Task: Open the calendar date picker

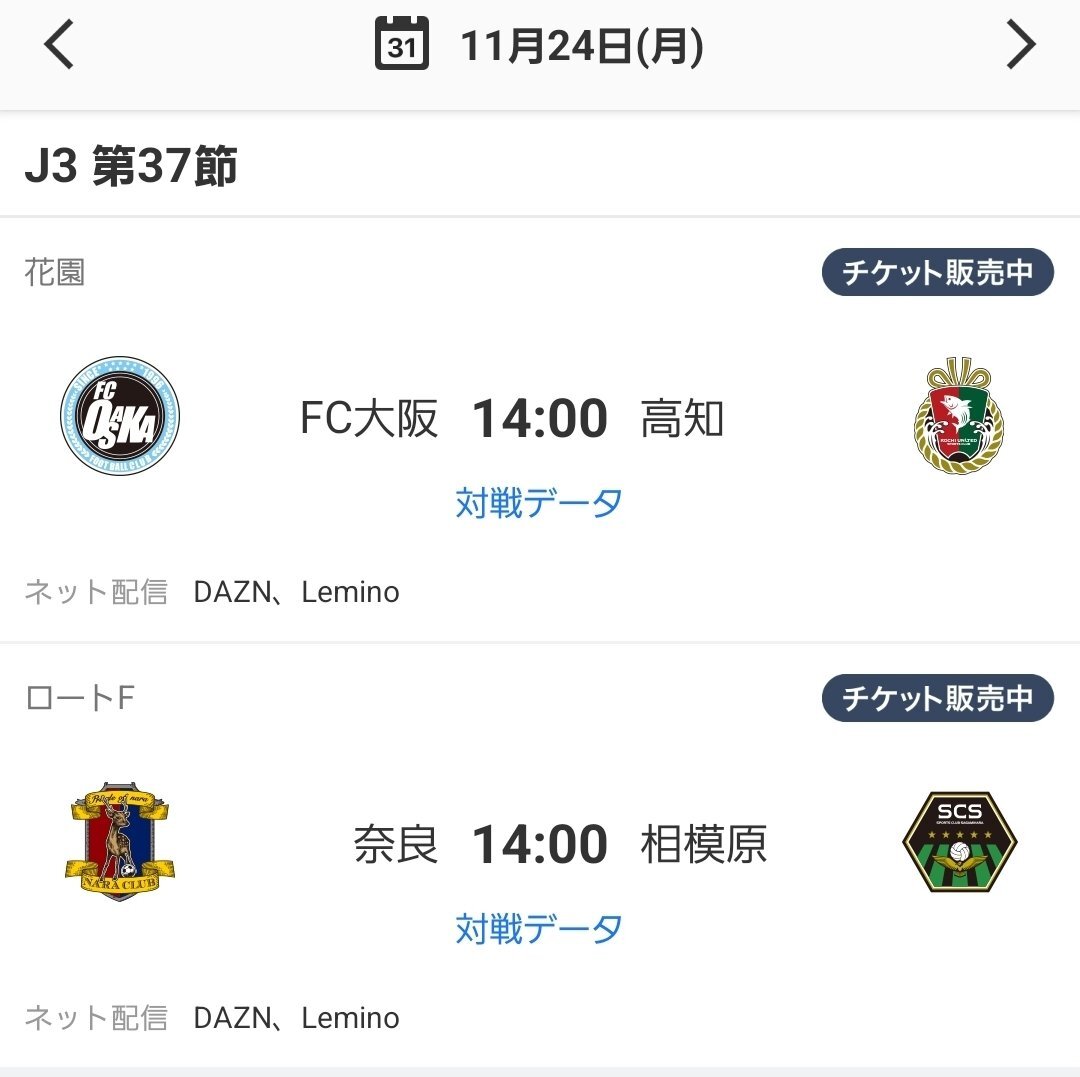Action: [x=402, y=46]
